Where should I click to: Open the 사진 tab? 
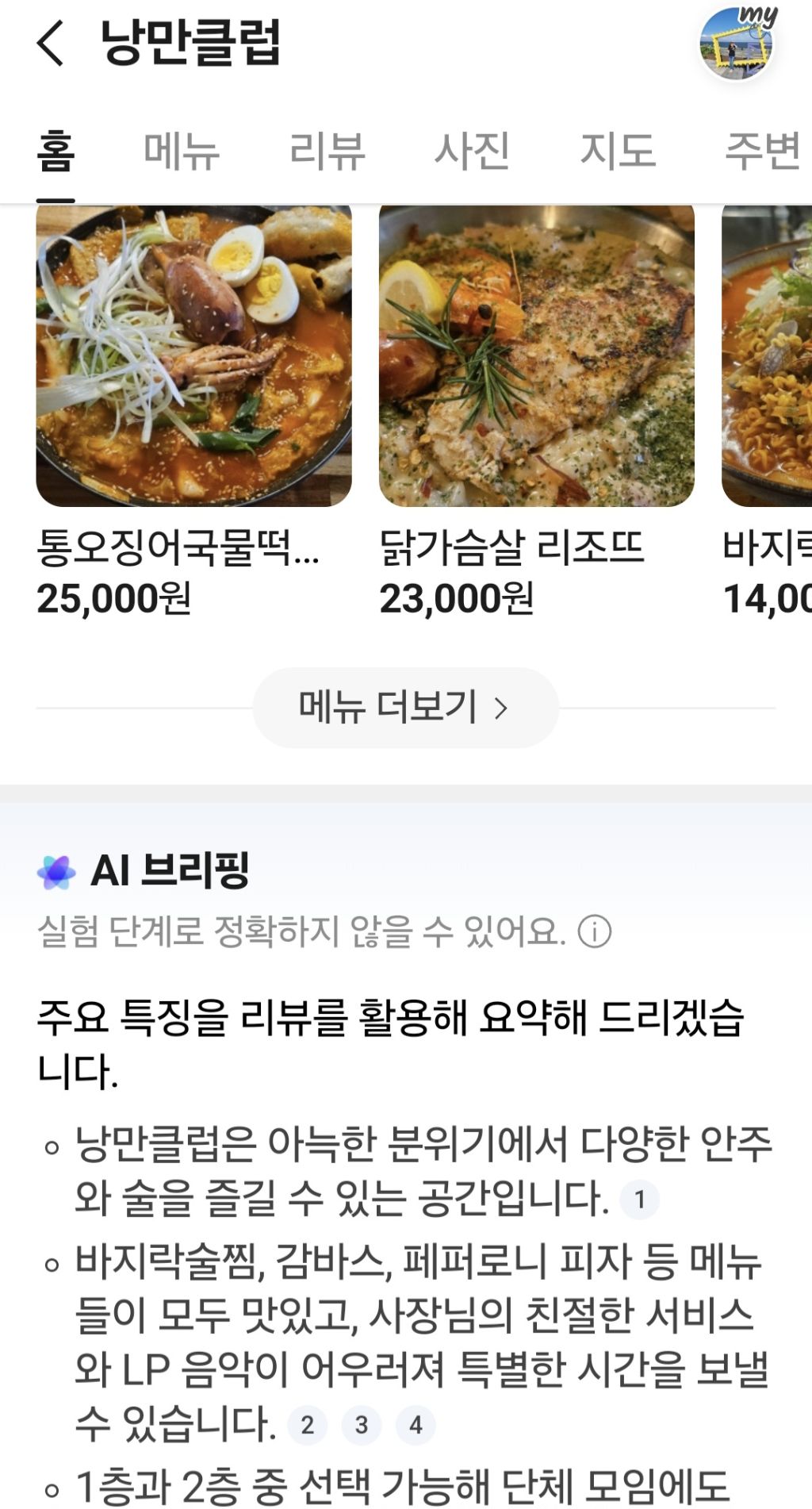pos(472,151)
